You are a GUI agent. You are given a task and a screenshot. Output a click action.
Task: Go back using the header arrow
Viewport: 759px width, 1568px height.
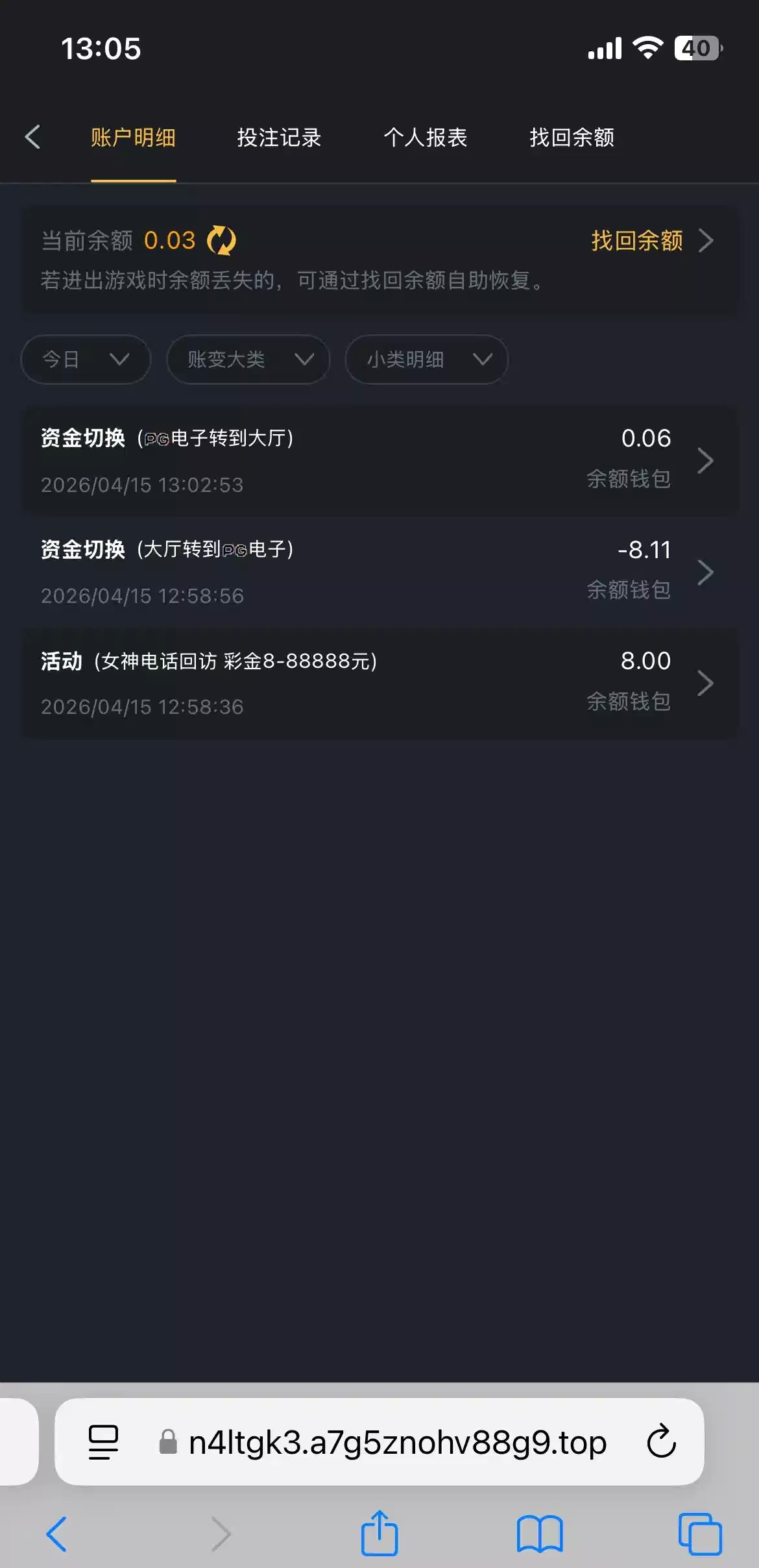click(32, 137)
